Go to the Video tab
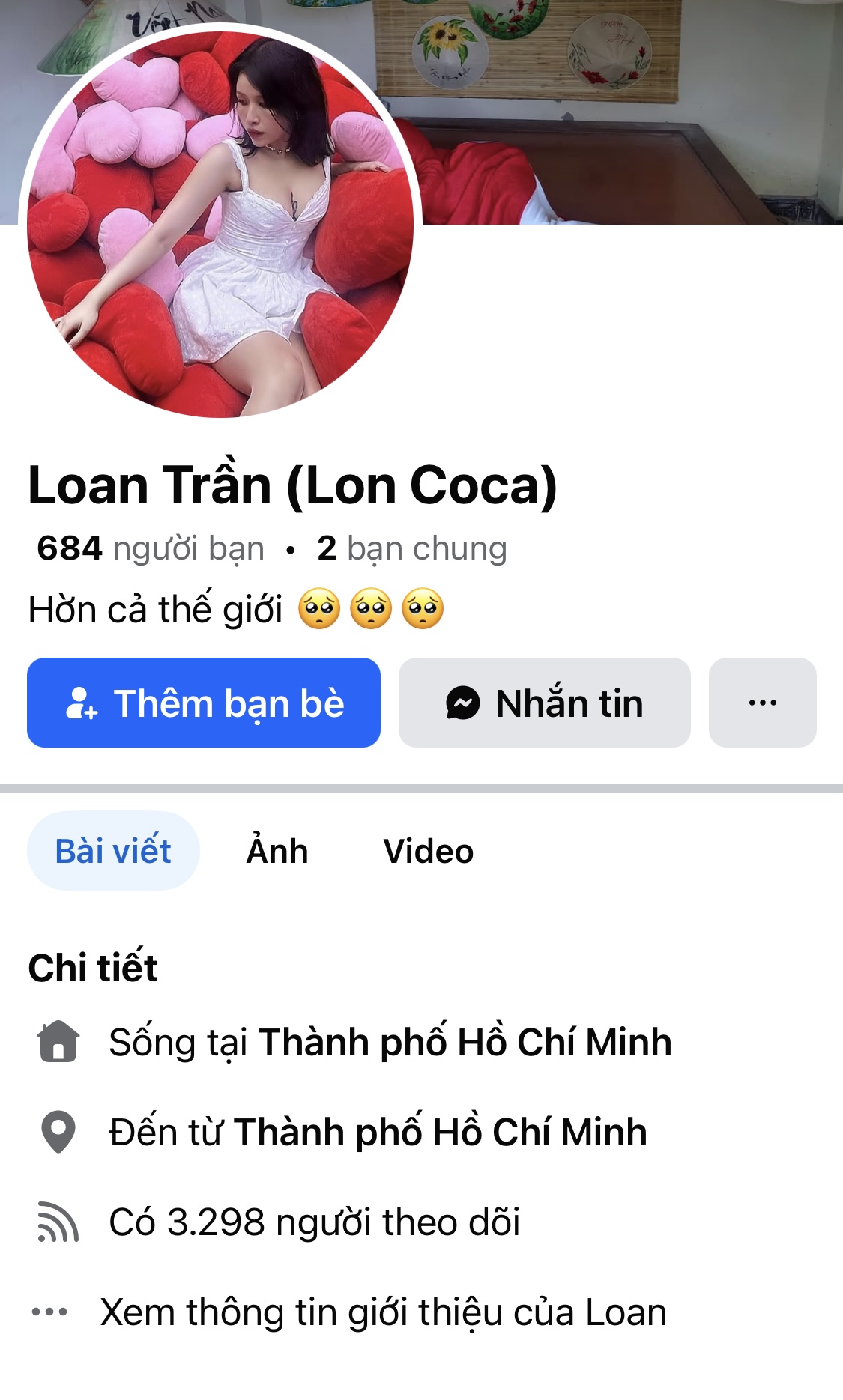Viewport: 843px width, 1400px height. point(428,851)
